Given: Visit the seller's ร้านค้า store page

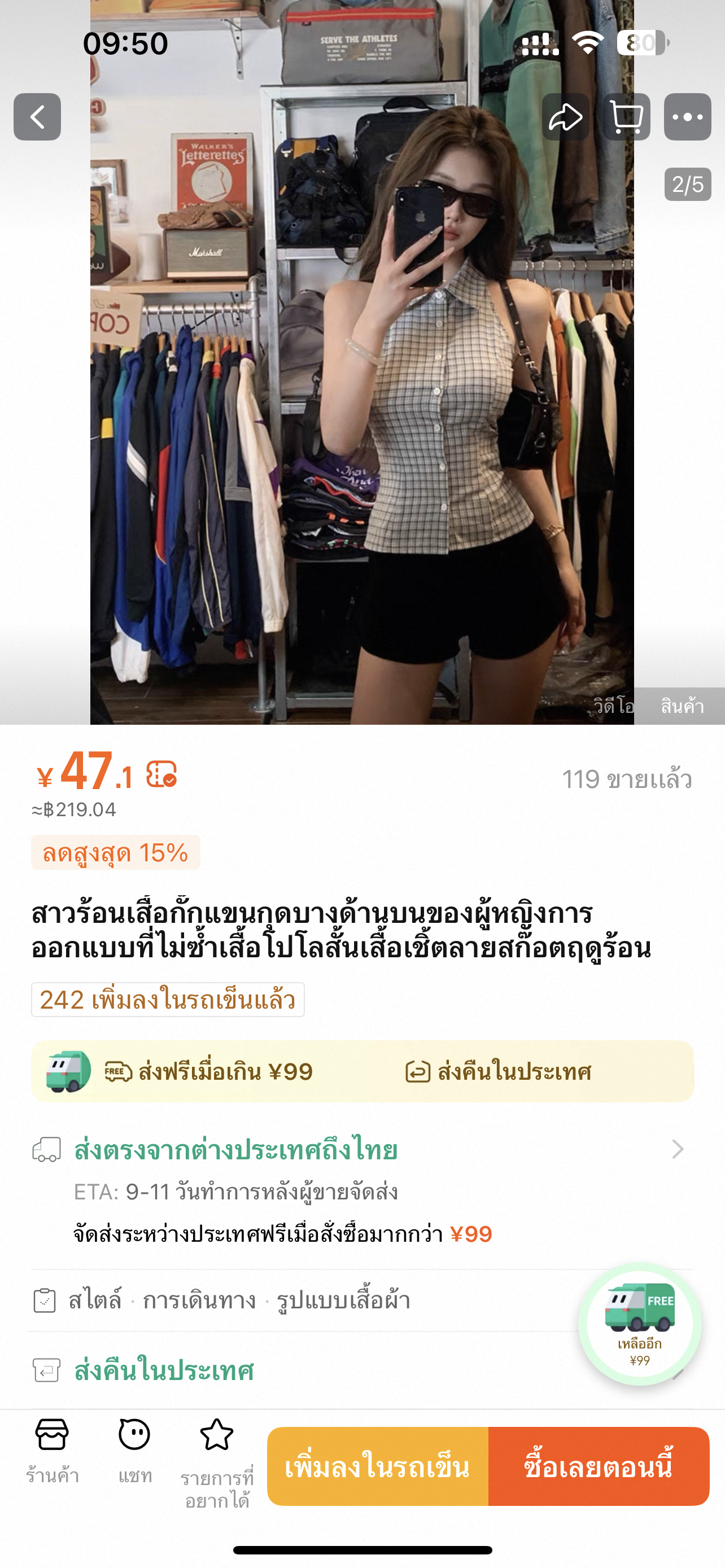Looking at the screenshot, I should click(x=53, y=1450).
